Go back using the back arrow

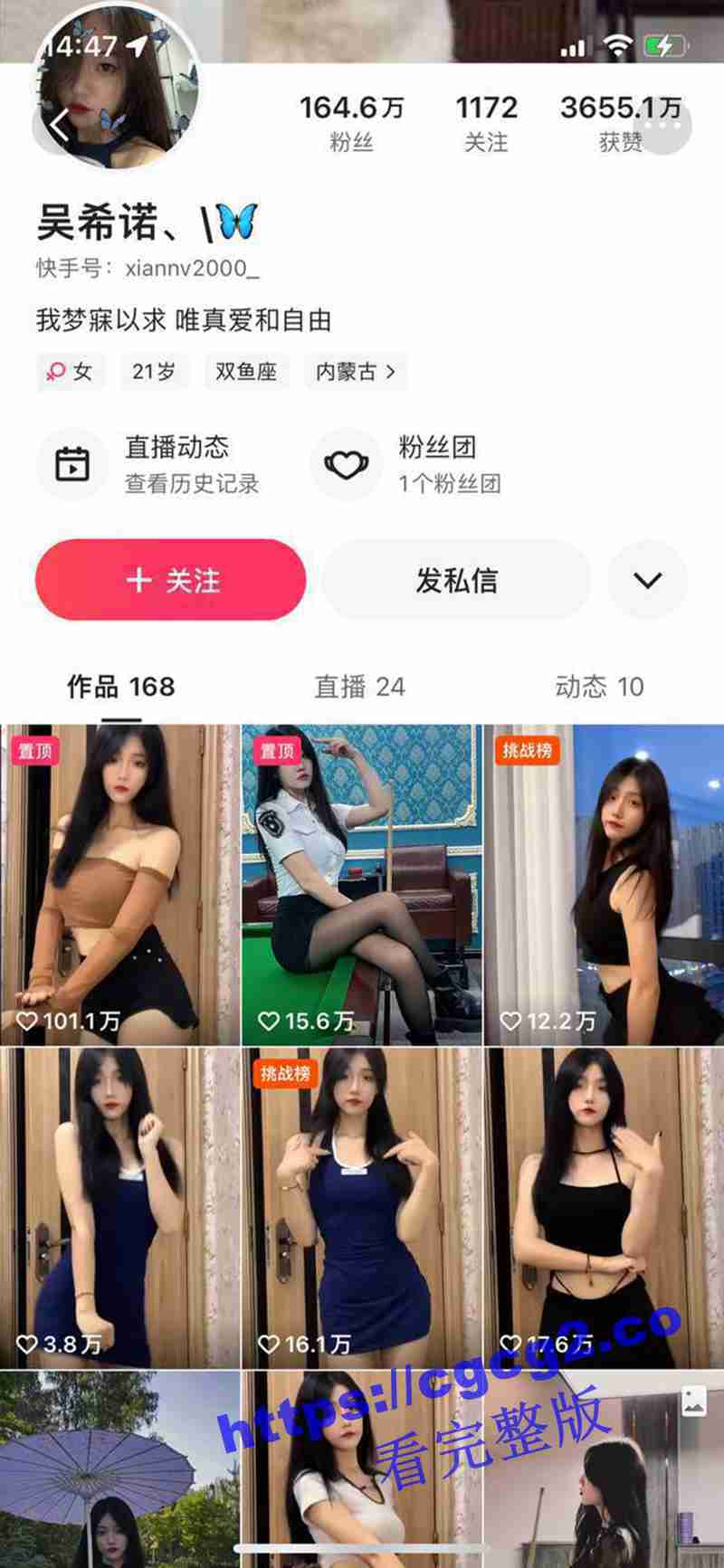[x=60, y=125]
